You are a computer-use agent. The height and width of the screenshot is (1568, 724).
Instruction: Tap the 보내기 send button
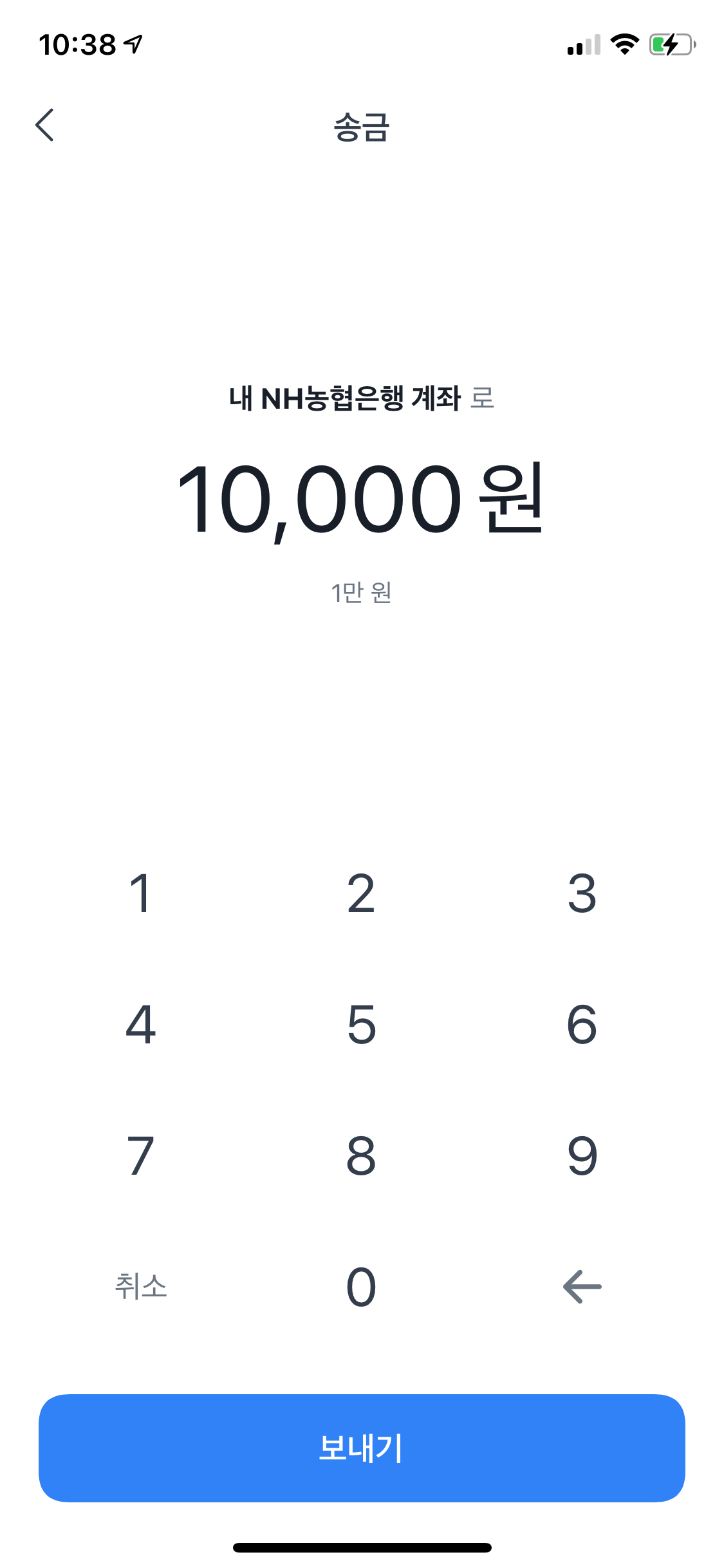[x=362, y=1448]
